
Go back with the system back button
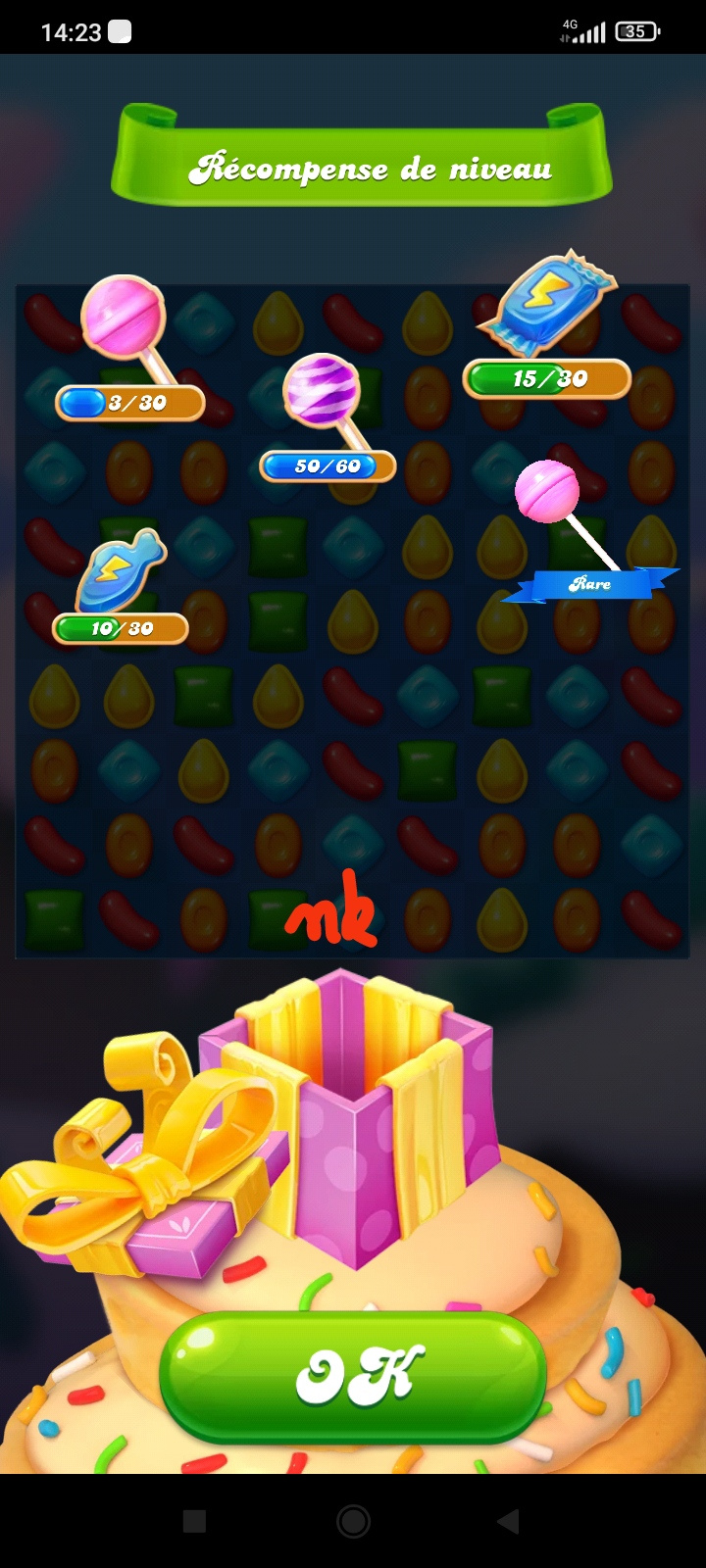coord(507,1521)
